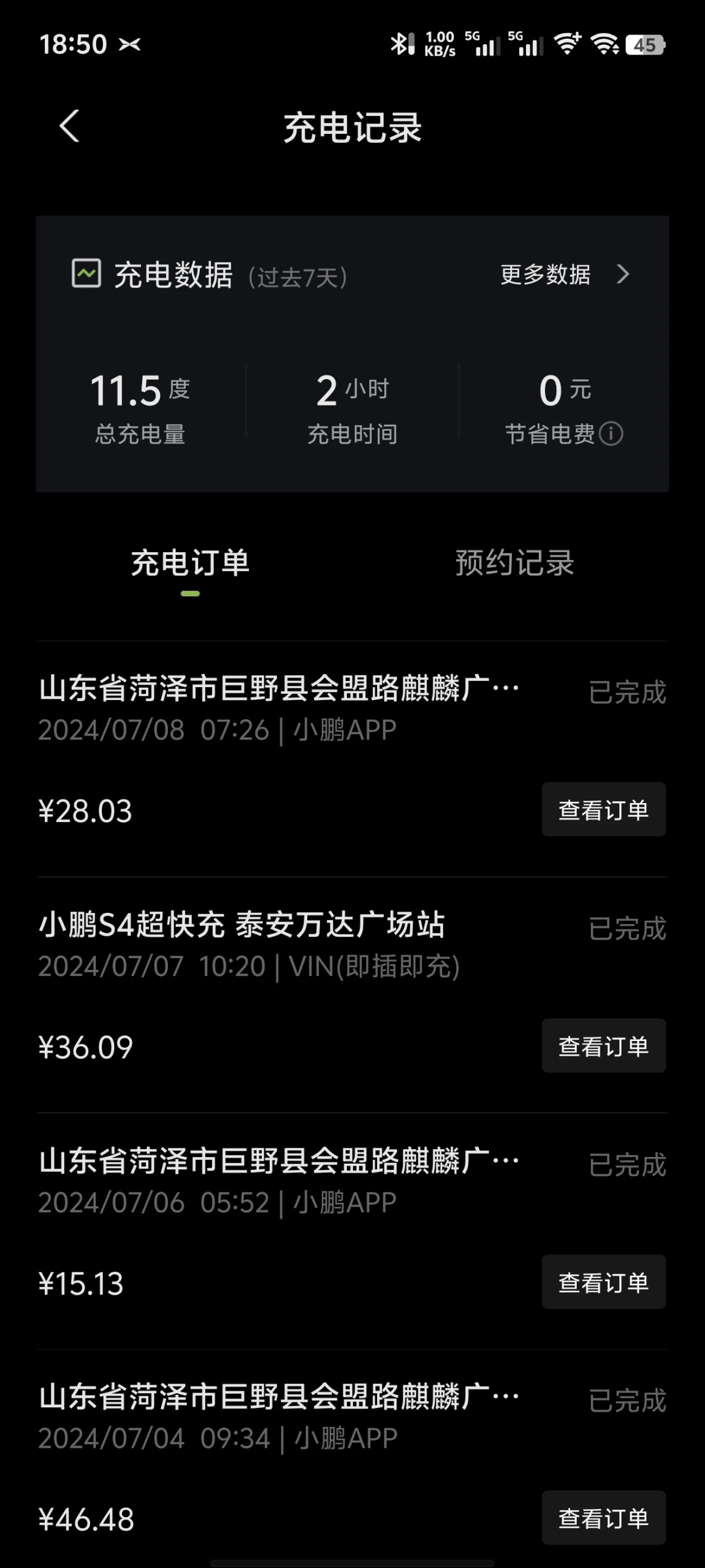View the order for the ¥46.48 charge
Image resolution: width=705 pixels, height=1568 pixels.
pos(603,1518)
